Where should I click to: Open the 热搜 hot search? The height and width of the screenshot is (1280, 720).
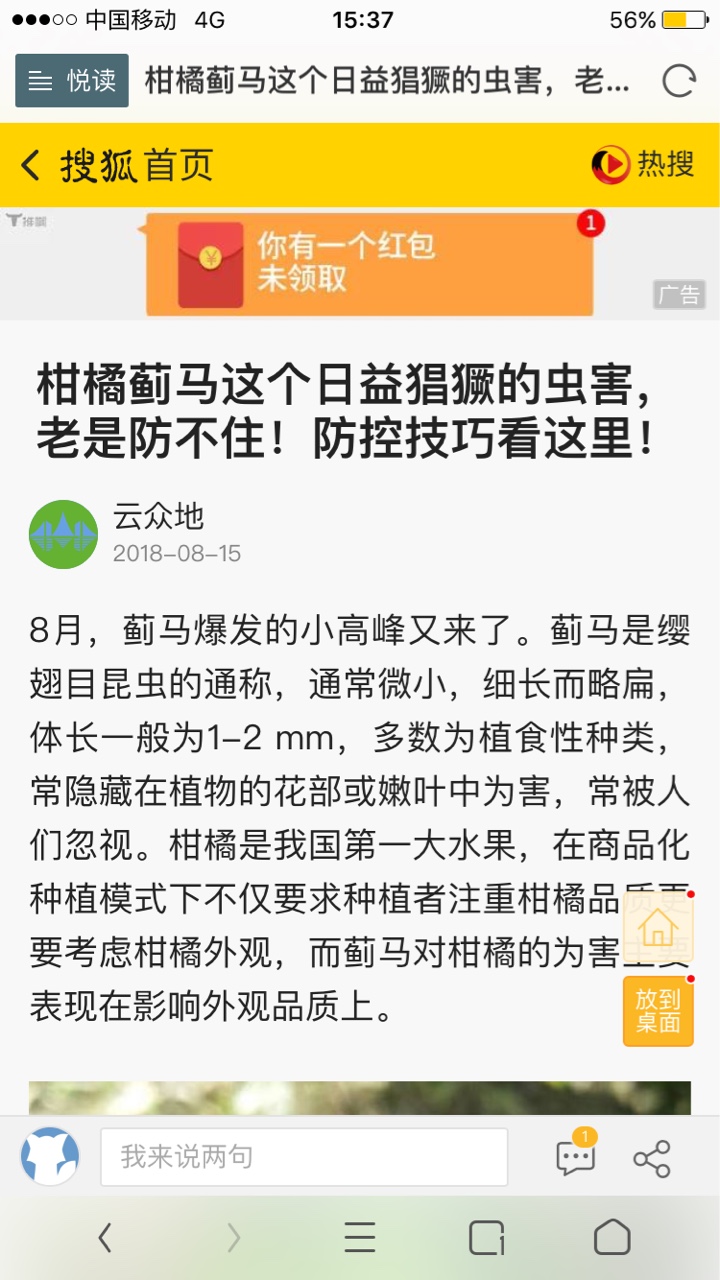tap(642, 164)
